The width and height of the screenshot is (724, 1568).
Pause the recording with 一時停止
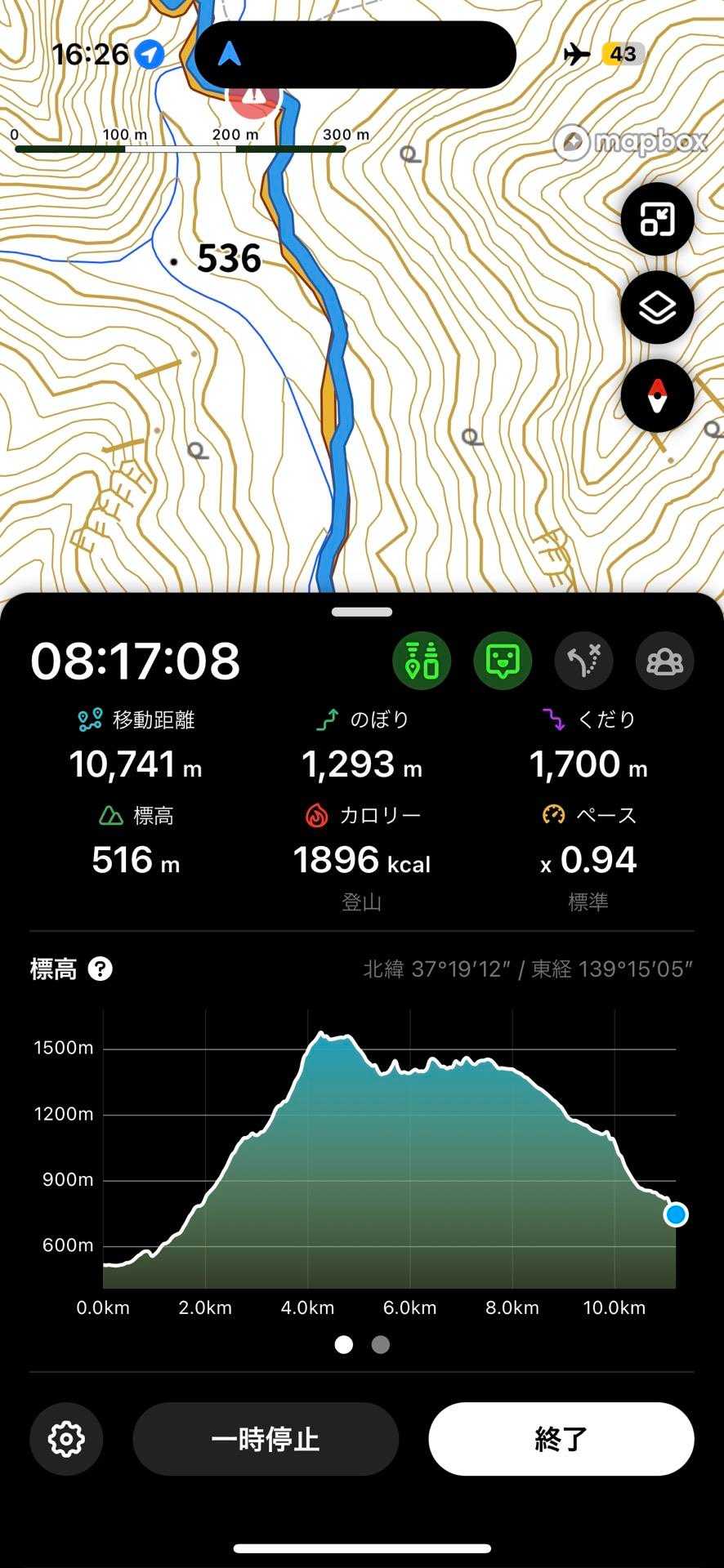click(x=266, y=1439)
